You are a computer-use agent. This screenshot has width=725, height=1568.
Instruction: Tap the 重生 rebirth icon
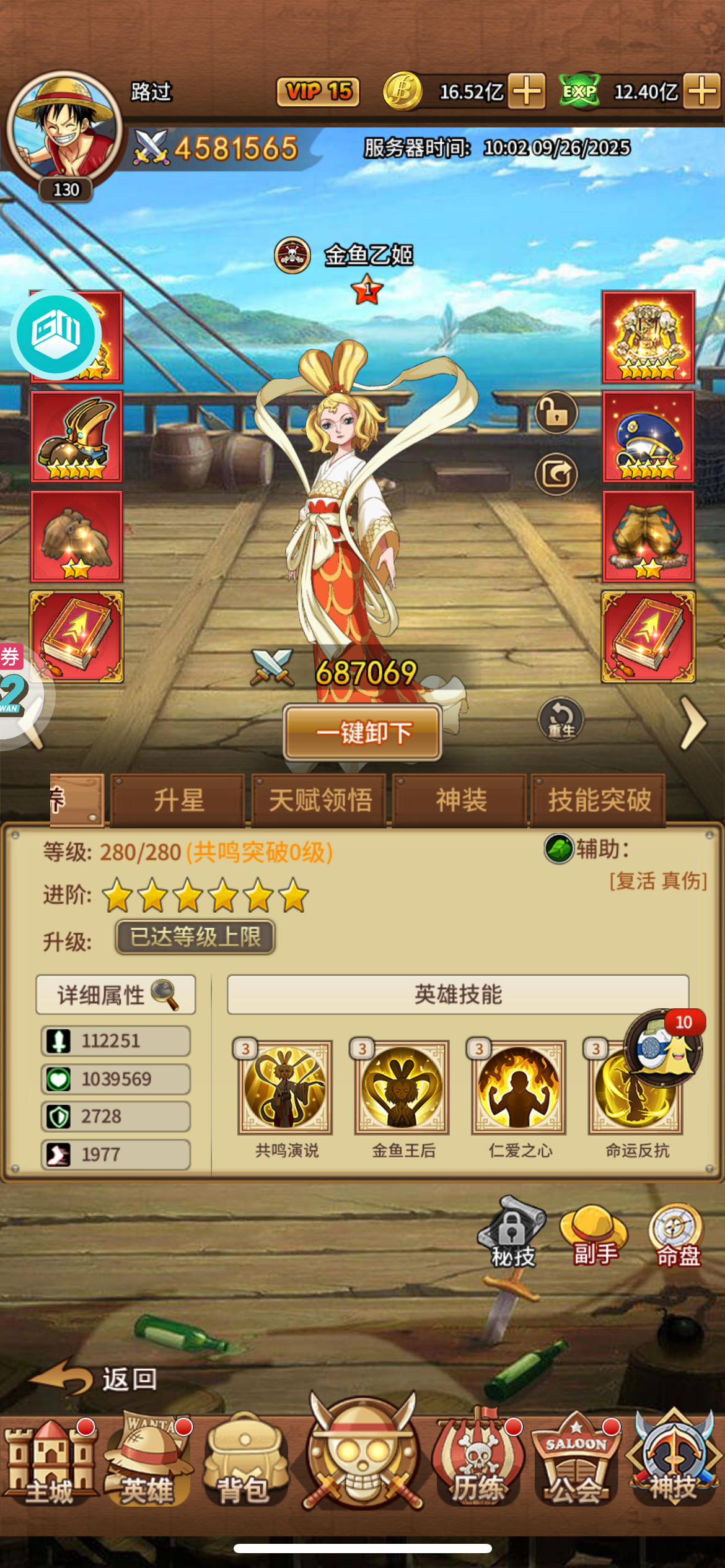tap(561, 720)
